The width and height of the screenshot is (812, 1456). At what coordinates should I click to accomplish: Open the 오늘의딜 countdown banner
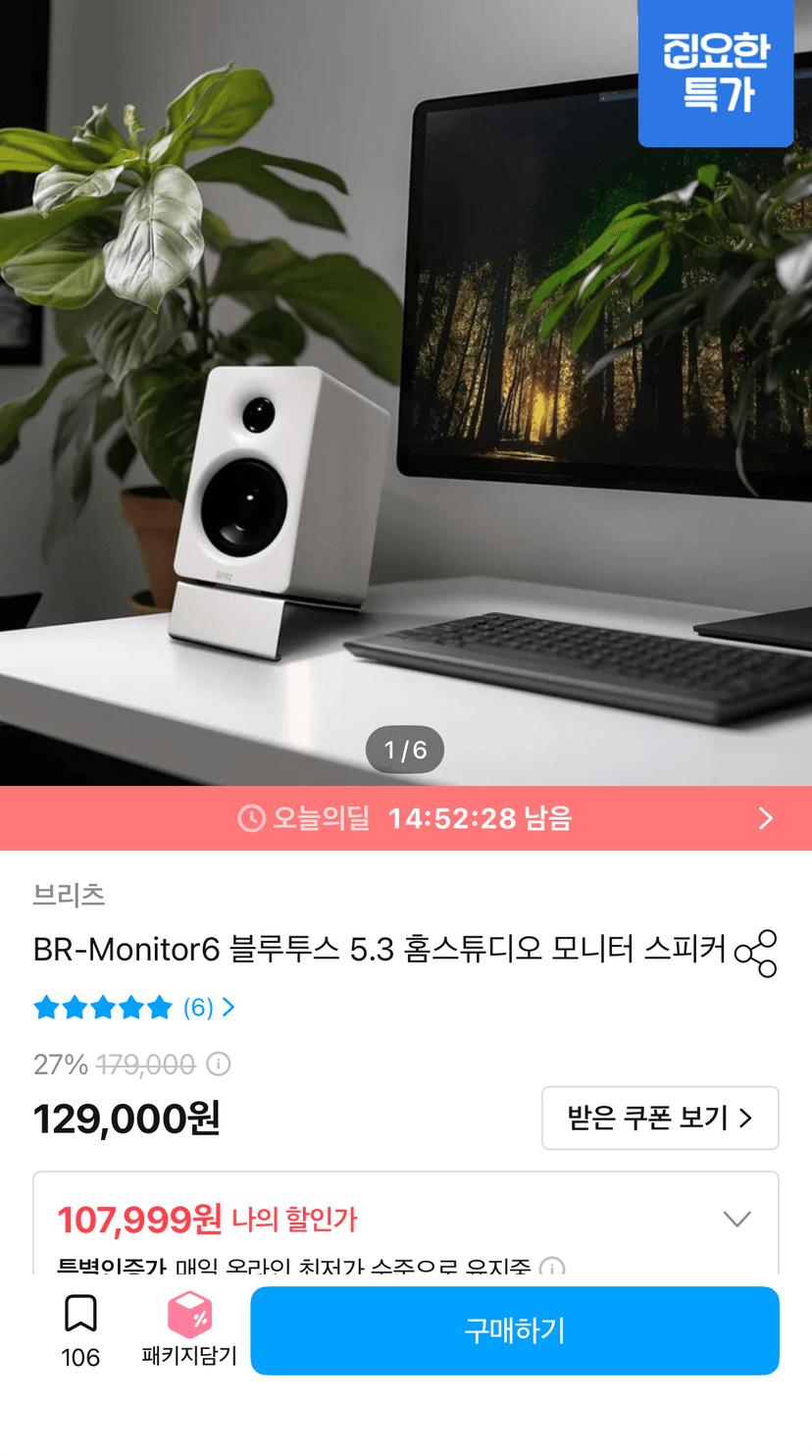(x=406, y=818)
